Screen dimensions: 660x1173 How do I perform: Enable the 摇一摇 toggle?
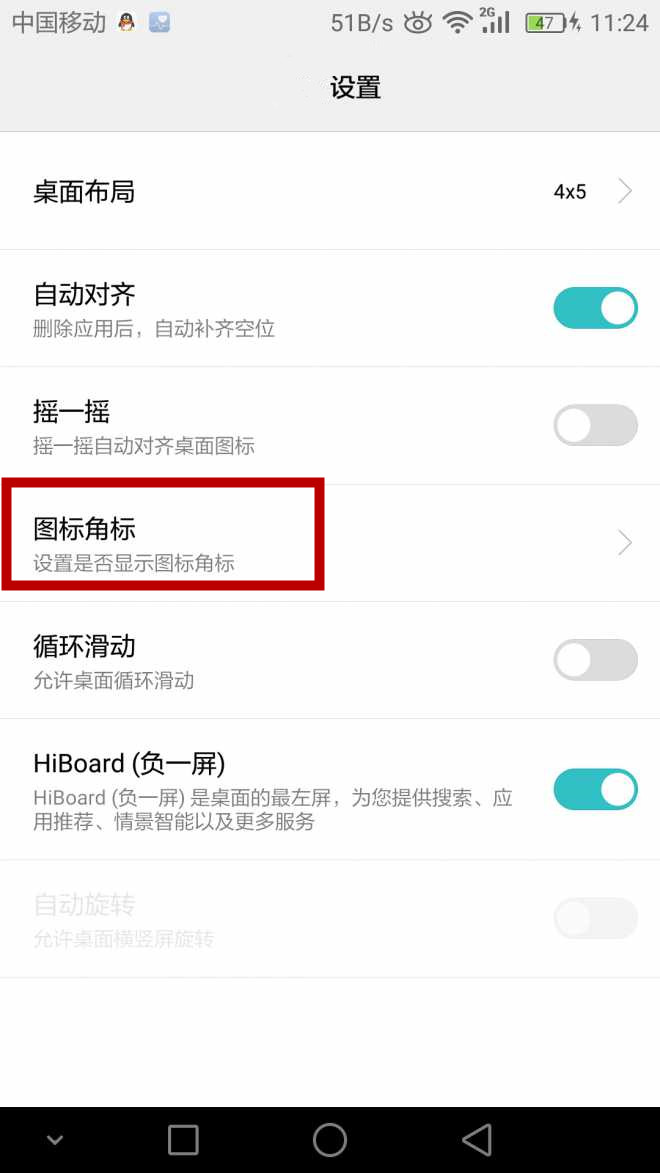point(595,425)
